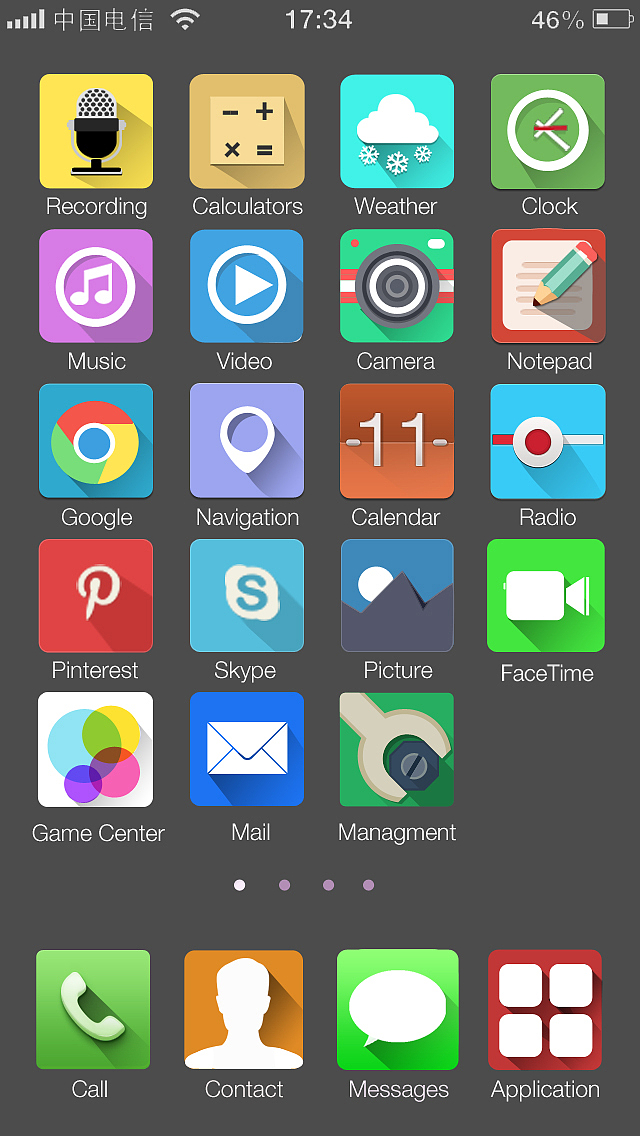Image resolution: width=640 pixels, height=1136 pixels.
Task: Launch the Music app
Action: (x=96, y=287)
